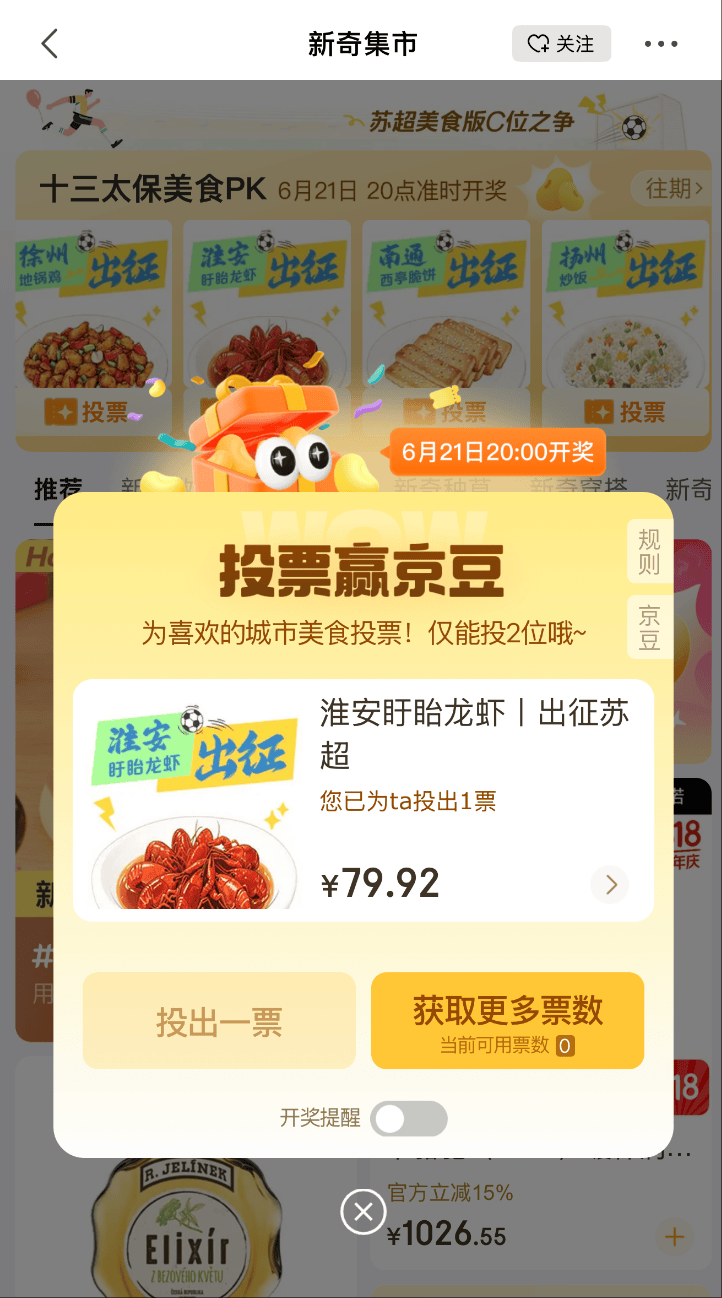Get more votes with 获取更多票数
Image resolution: width=722 pixels, height=1298 pixels.
tap(507, 1021)
